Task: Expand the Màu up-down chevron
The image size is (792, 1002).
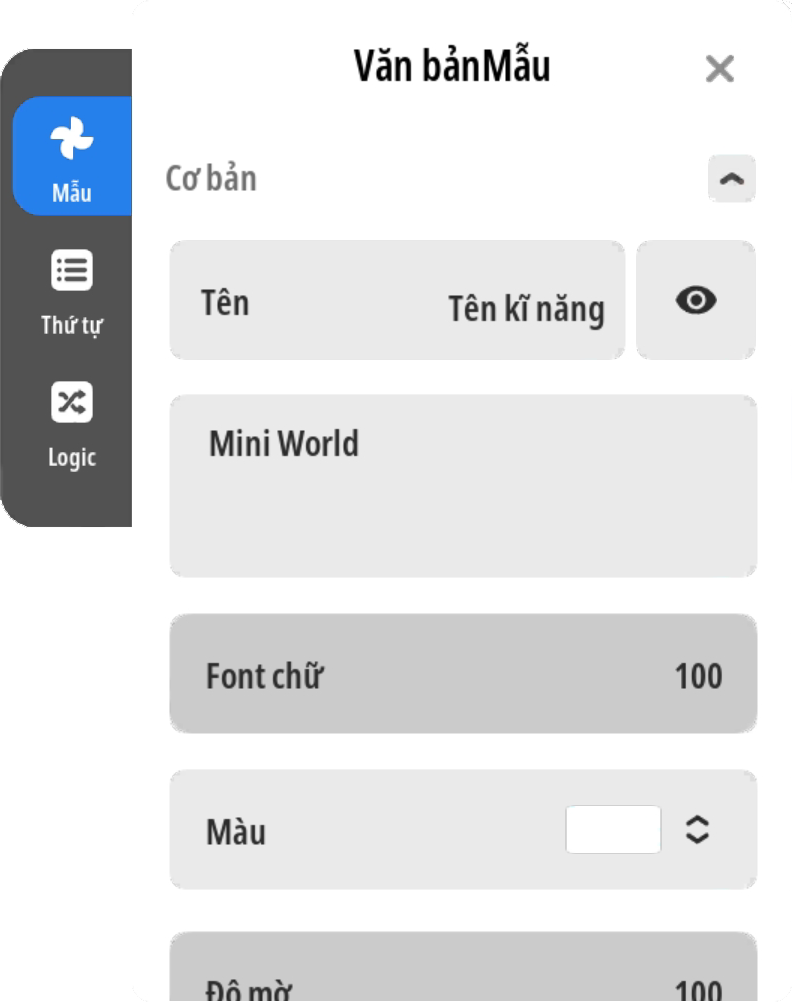Action: tap(697, 829)
